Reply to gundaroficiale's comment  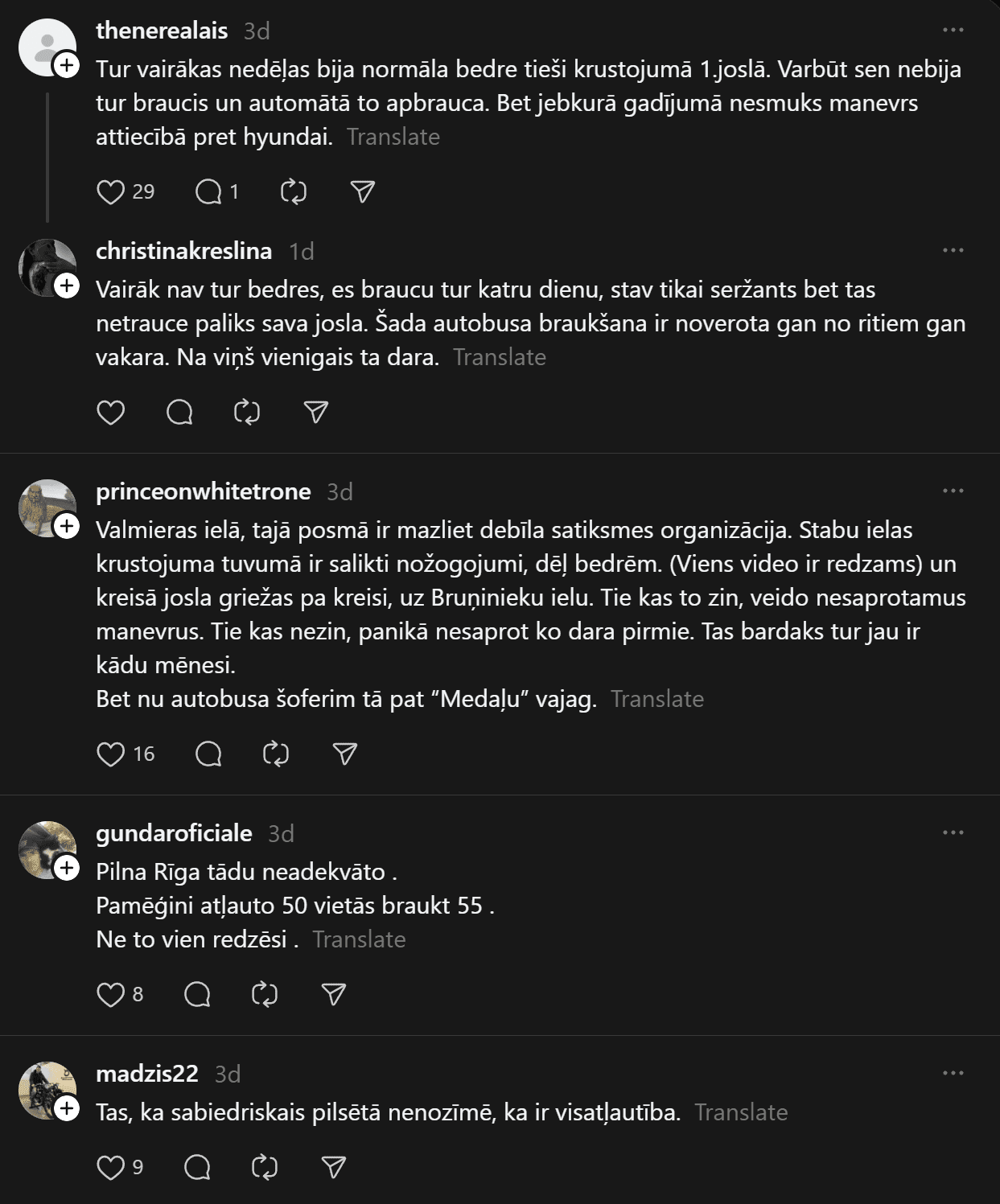tap(197, 995)
